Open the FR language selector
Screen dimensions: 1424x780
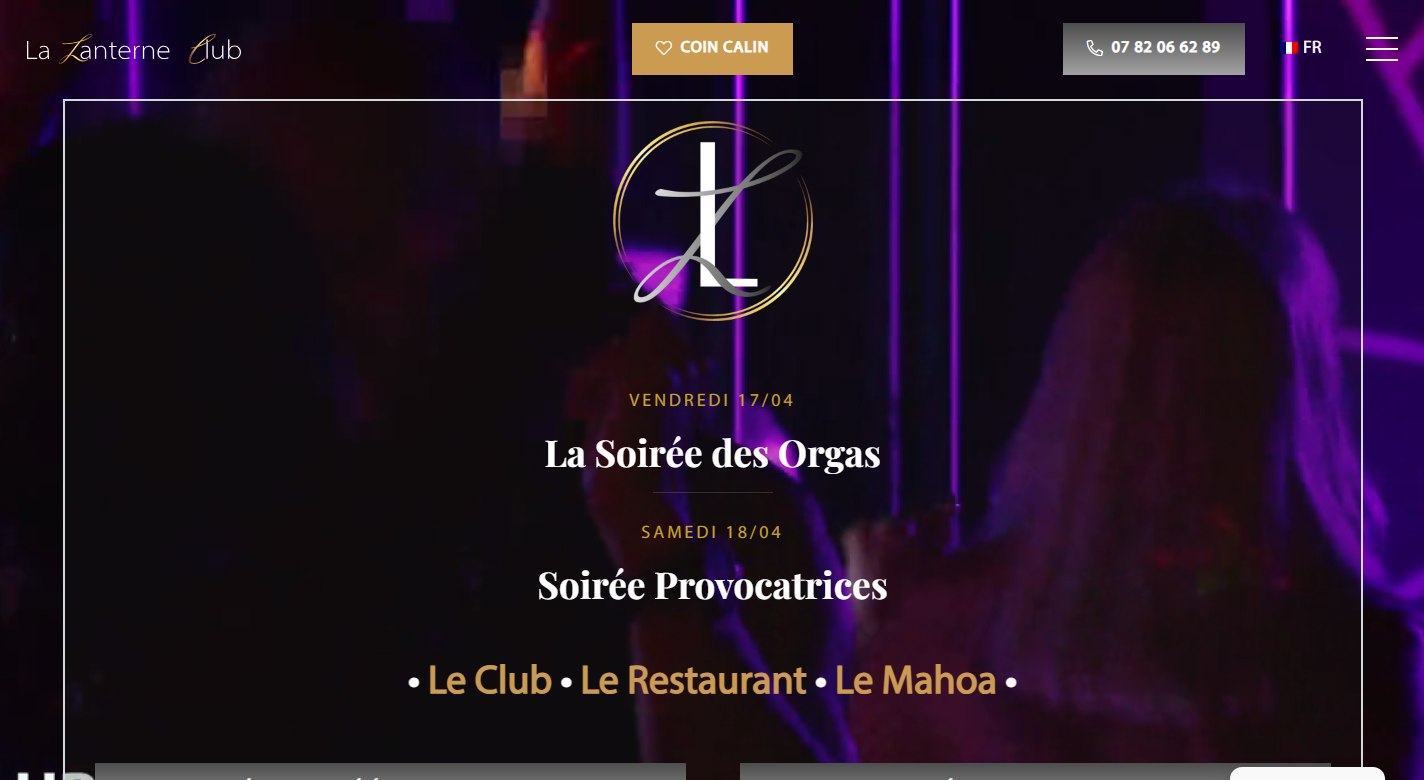pyautogui.click(x=1302, y=48)
